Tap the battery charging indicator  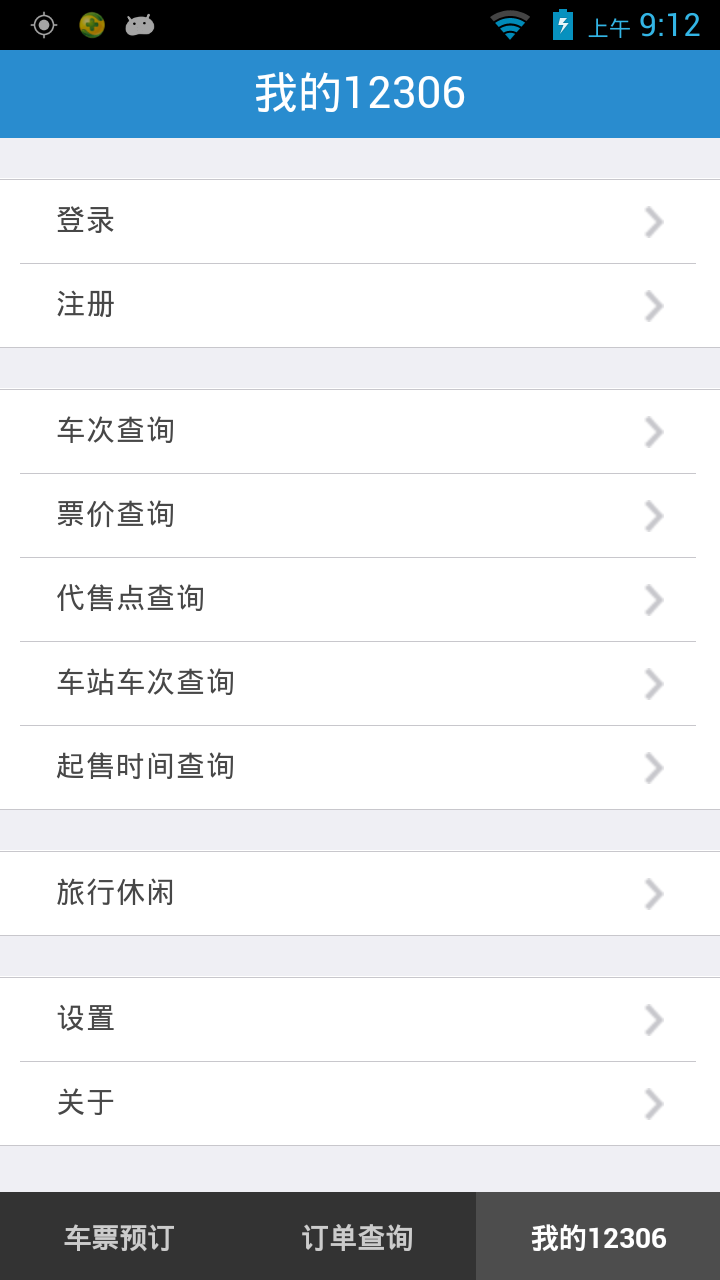click(x=563, y=24)
